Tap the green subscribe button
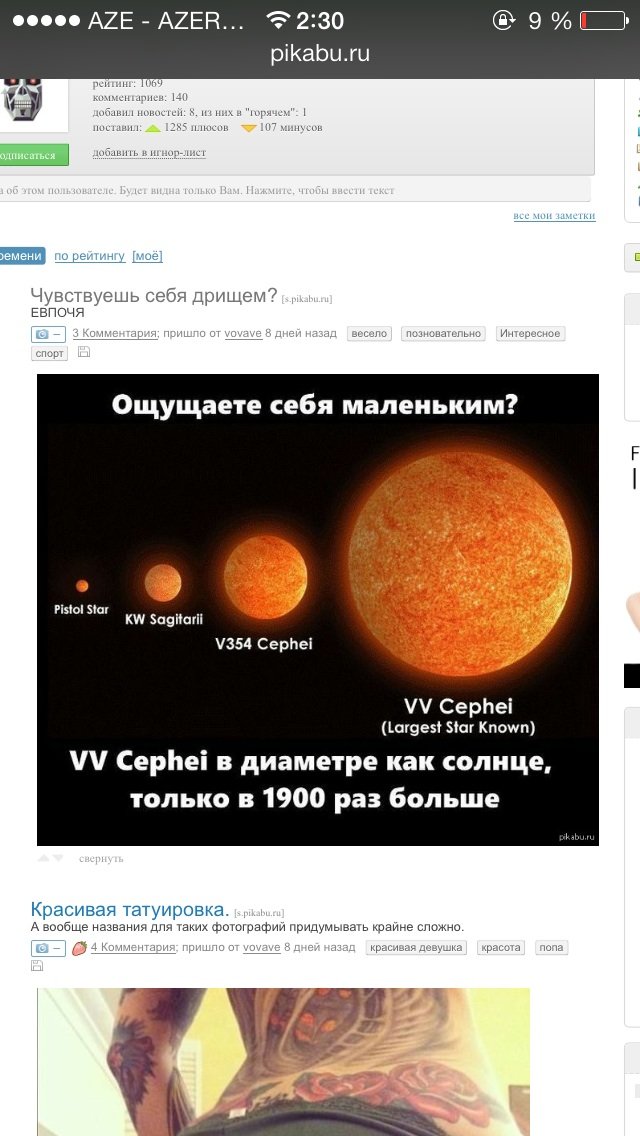 pyautogui.click(x=32, y=155)
